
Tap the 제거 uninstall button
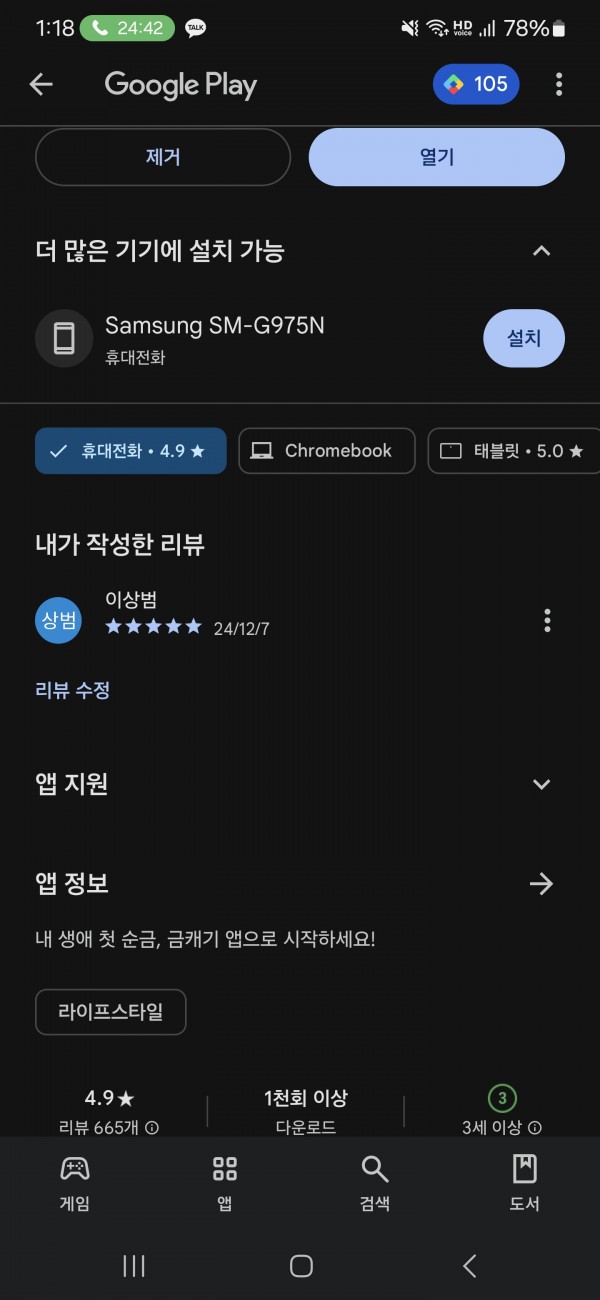163,157
